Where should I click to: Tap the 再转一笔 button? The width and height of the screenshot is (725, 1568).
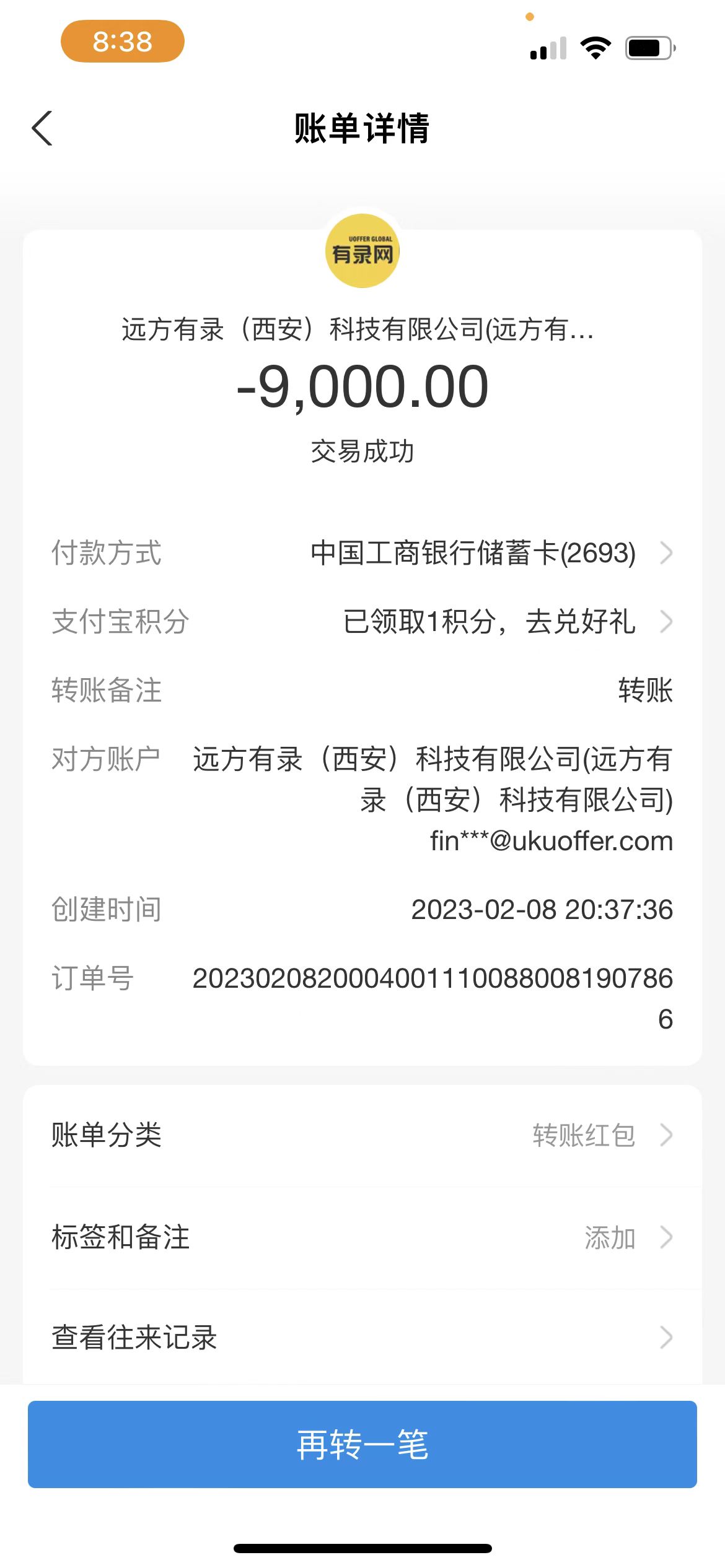pos(362,1444)
